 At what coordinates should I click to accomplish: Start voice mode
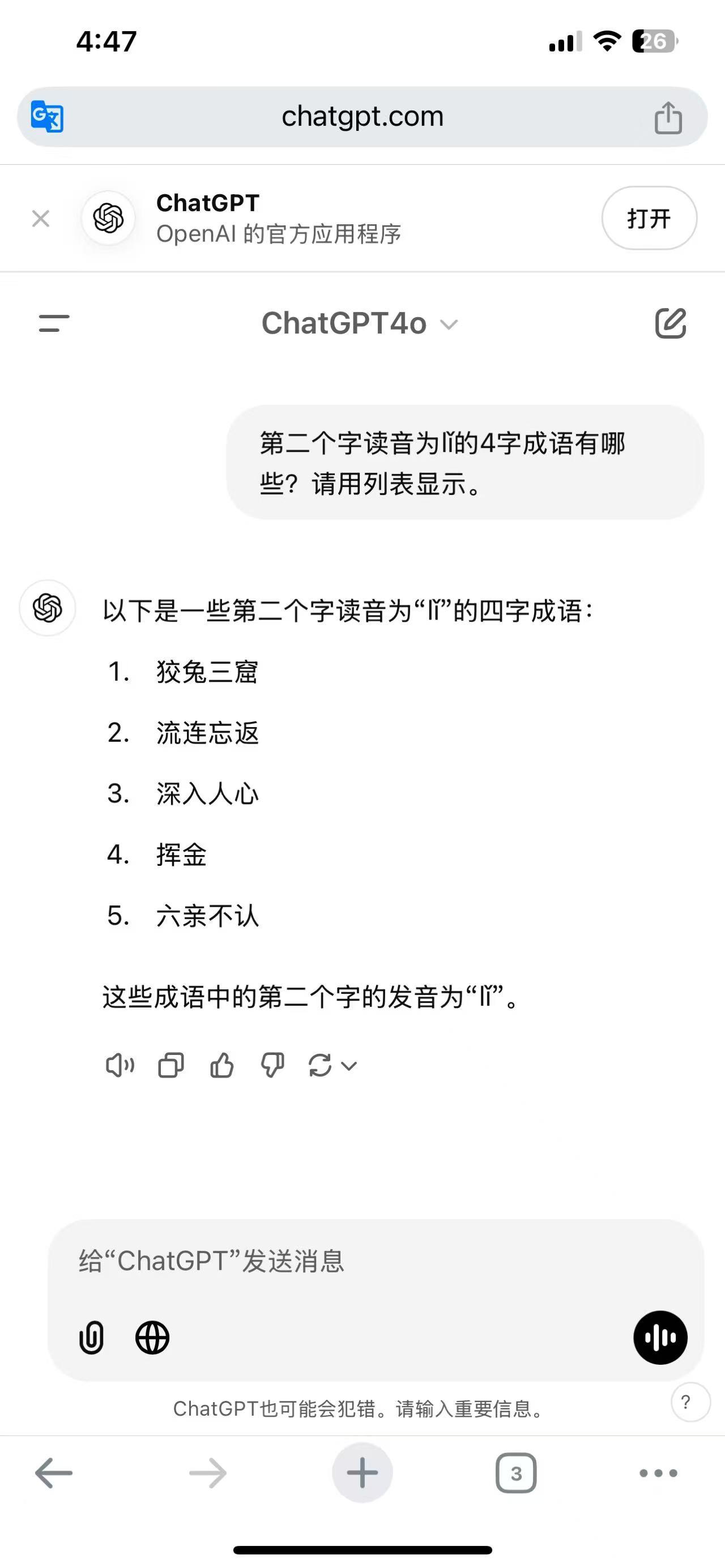tap(660, 1338)
